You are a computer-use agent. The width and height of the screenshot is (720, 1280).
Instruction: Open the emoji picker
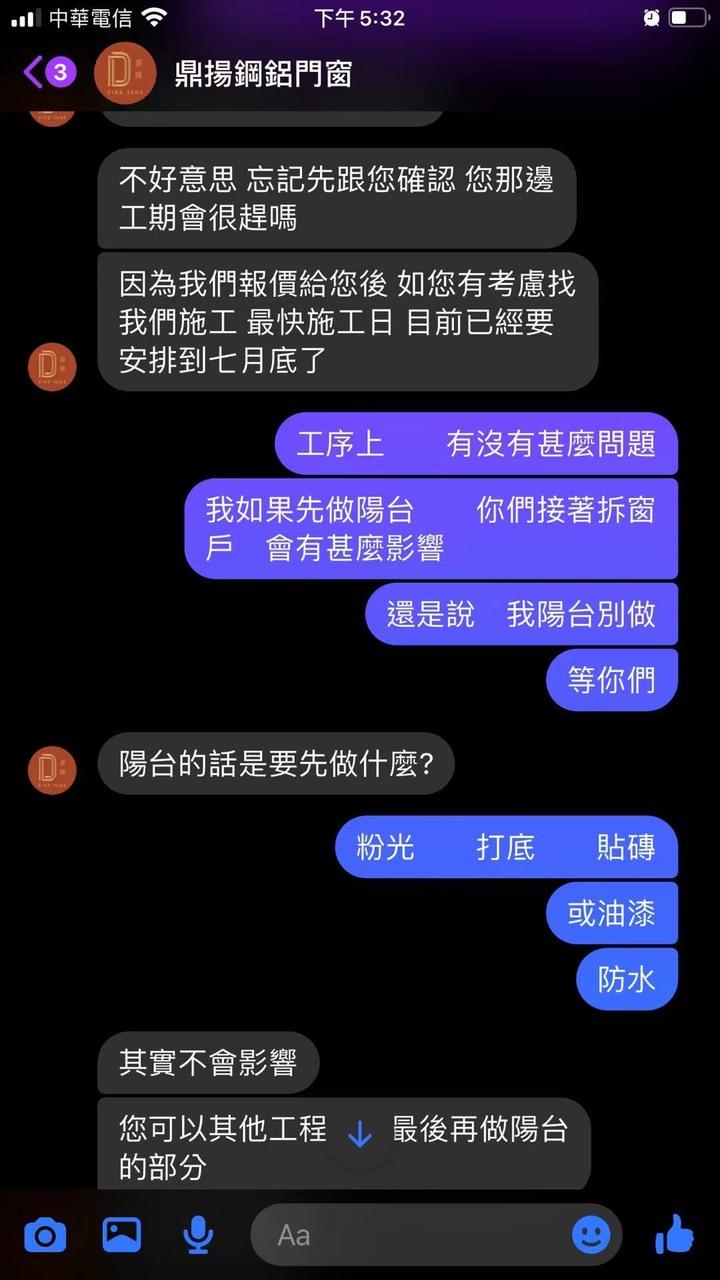point(591,1235)
